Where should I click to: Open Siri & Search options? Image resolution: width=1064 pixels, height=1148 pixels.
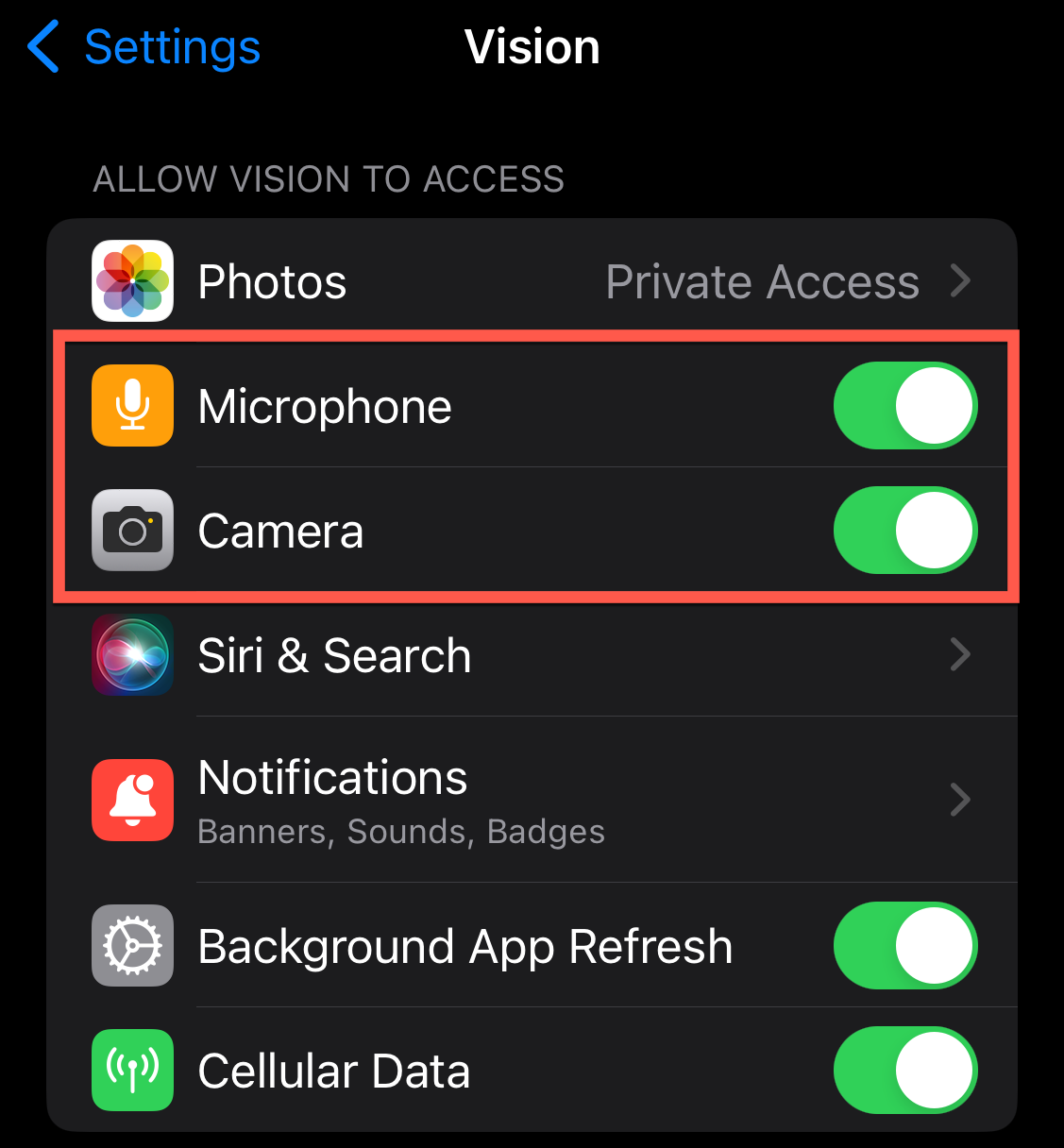(x=532, y=655)
